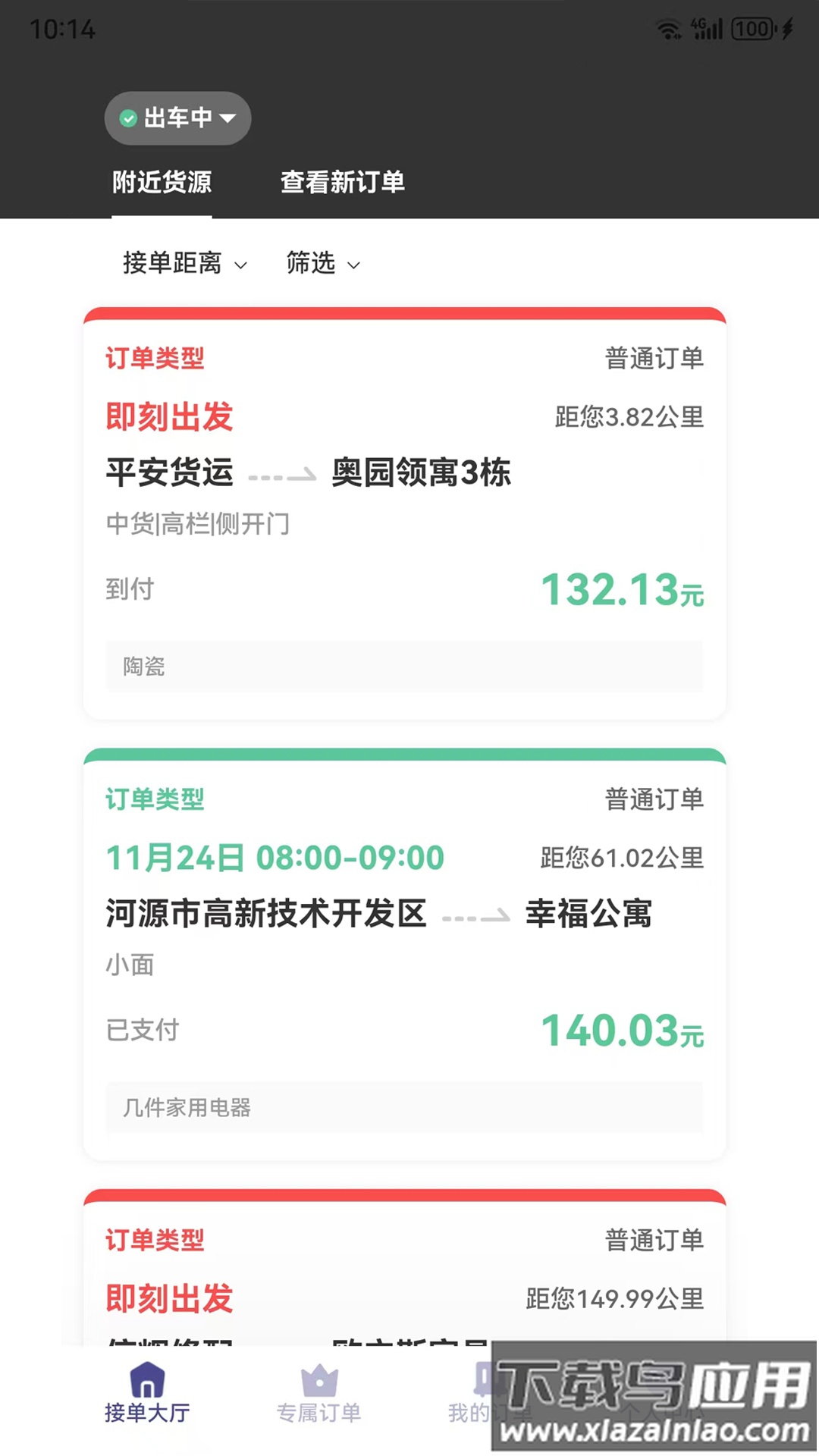The height and width of the screenshot is (1456, 819).
Task: Tap the route arrow pointing to 幸福公寓
Action: click(x=477, y=915)
